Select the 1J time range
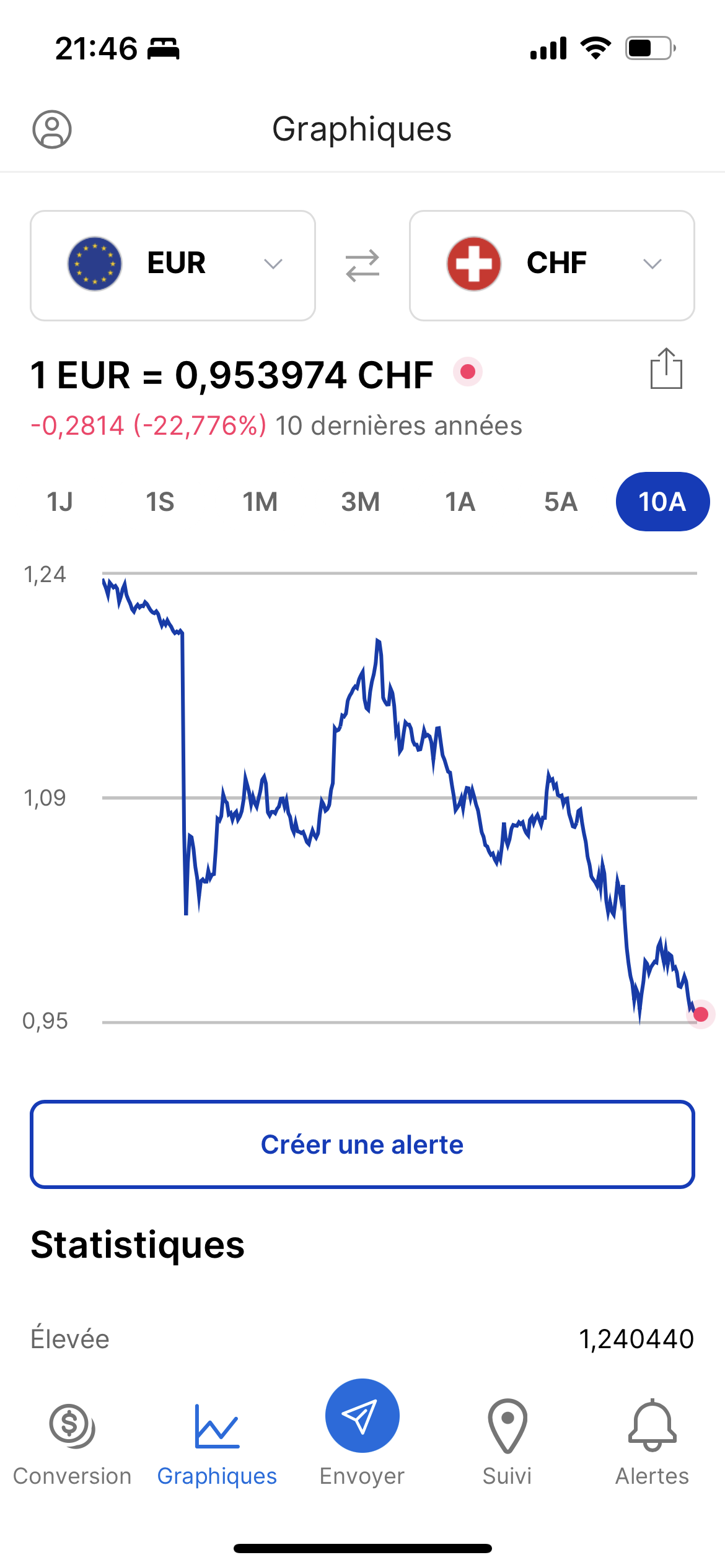Viewport: 725px width, 1568px height. (x=59, y=502)
